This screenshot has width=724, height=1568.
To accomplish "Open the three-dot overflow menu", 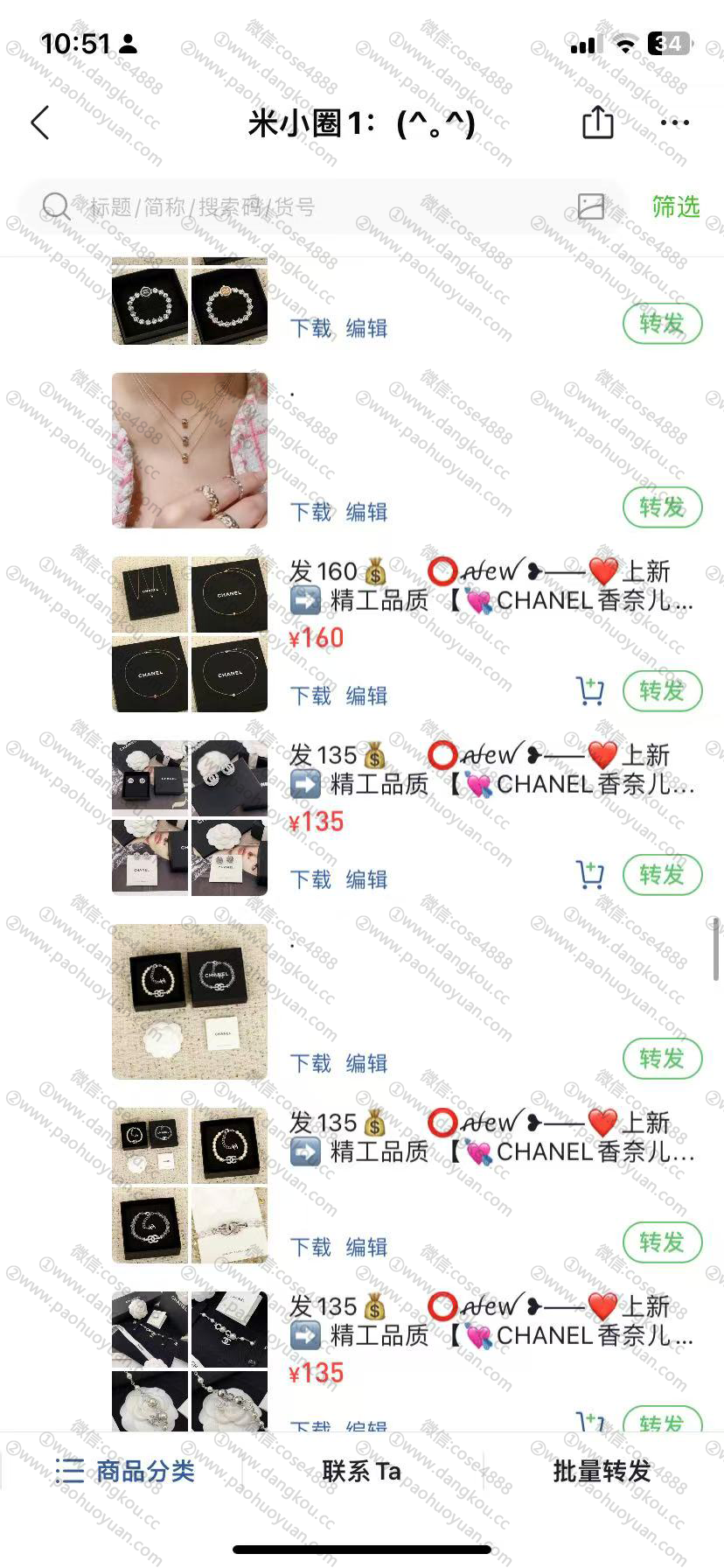I will (x=675, y=122).
